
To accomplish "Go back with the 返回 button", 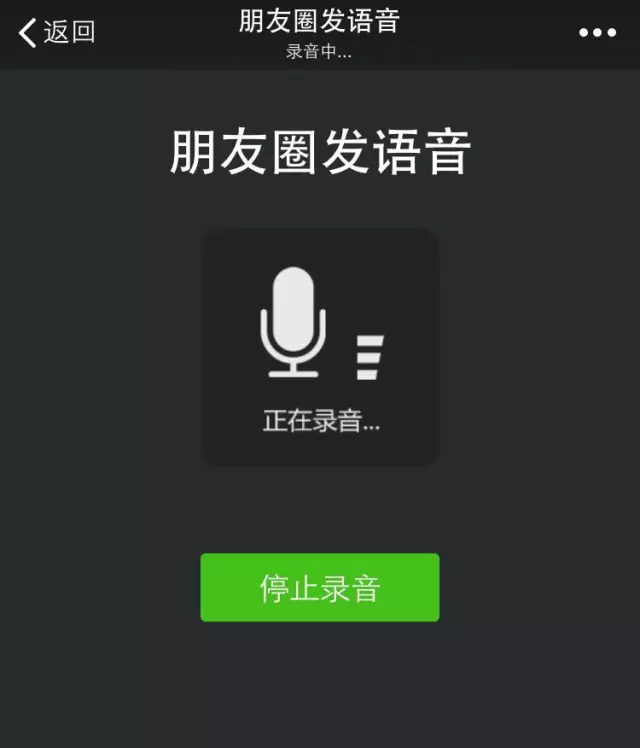I will click(x=57, y=32).
